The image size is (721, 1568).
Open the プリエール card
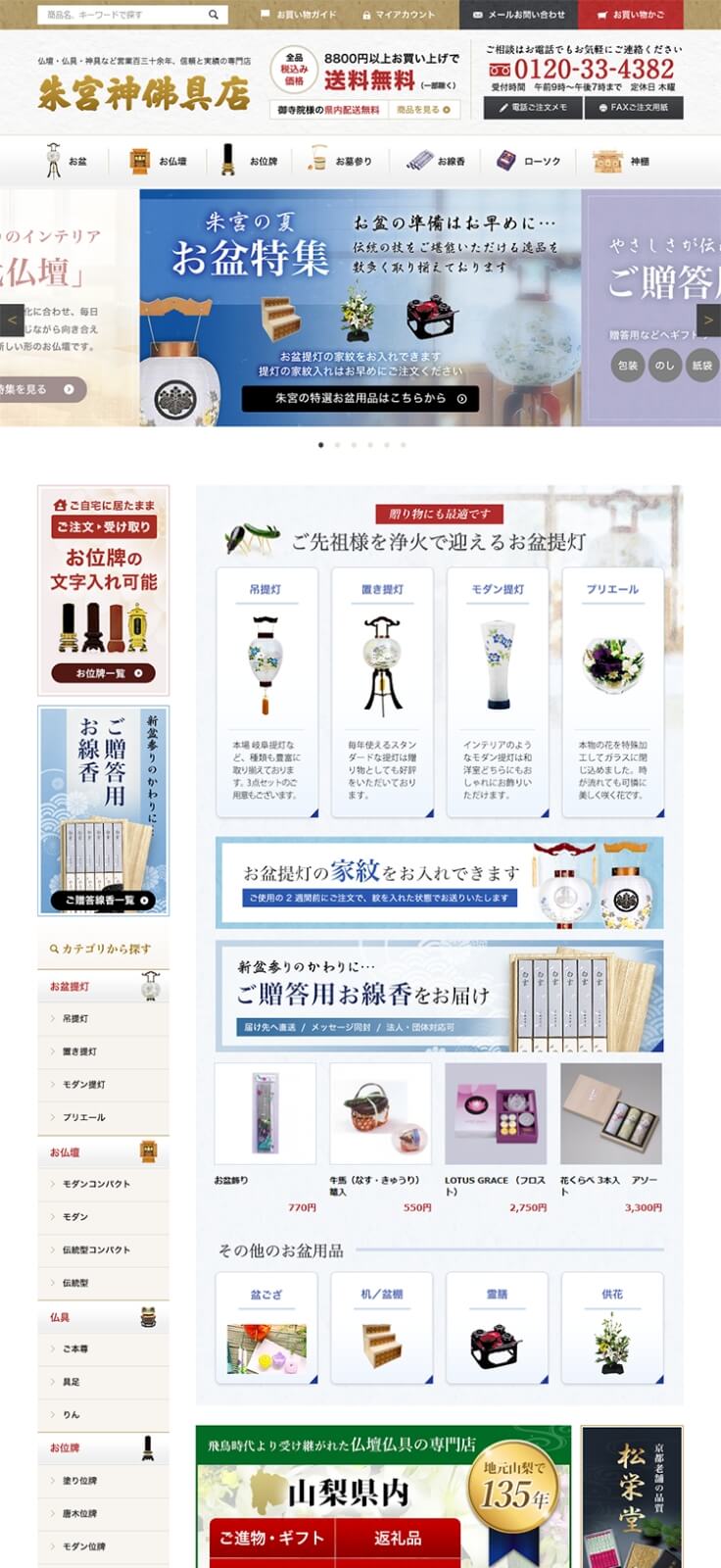(612, 691)
